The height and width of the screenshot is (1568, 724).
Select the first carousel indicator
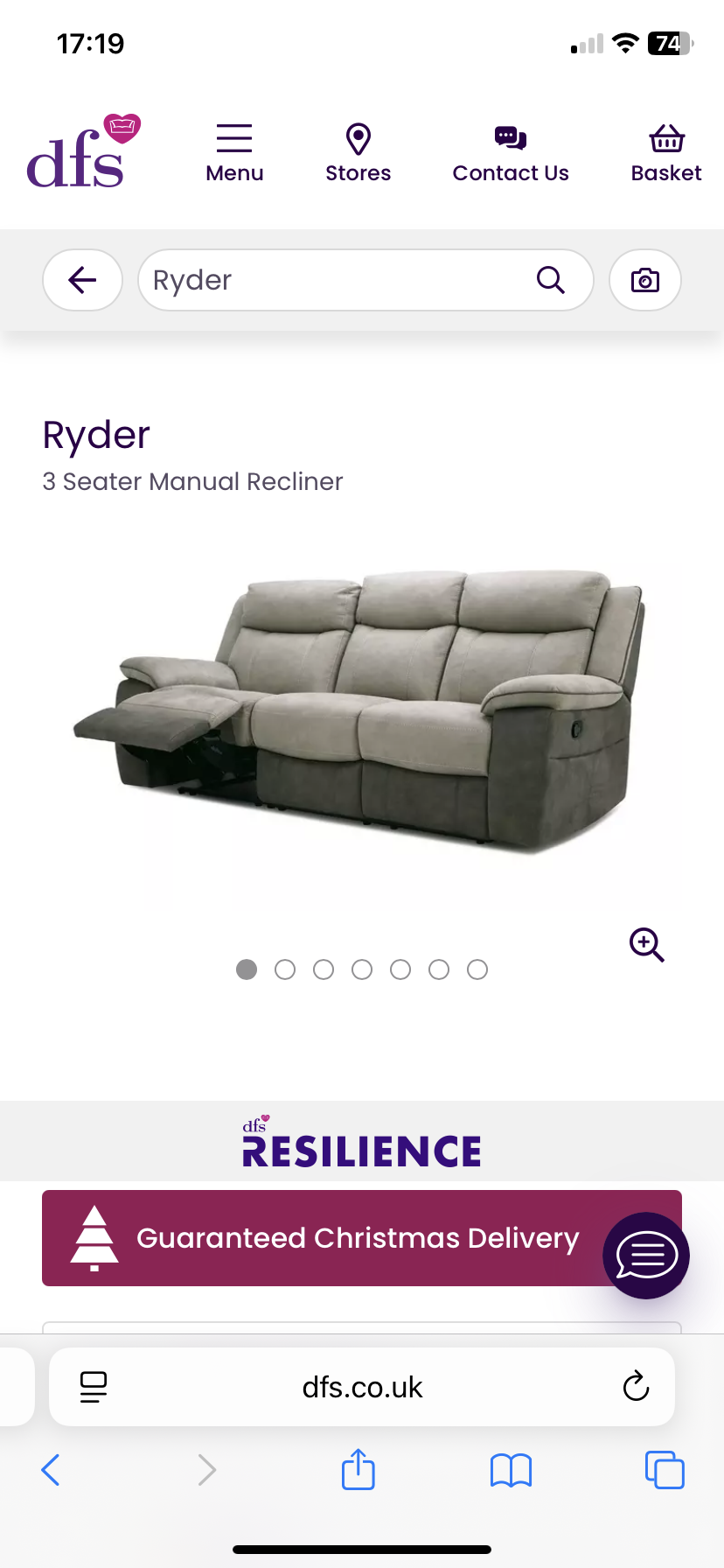(x=246, y=969)
